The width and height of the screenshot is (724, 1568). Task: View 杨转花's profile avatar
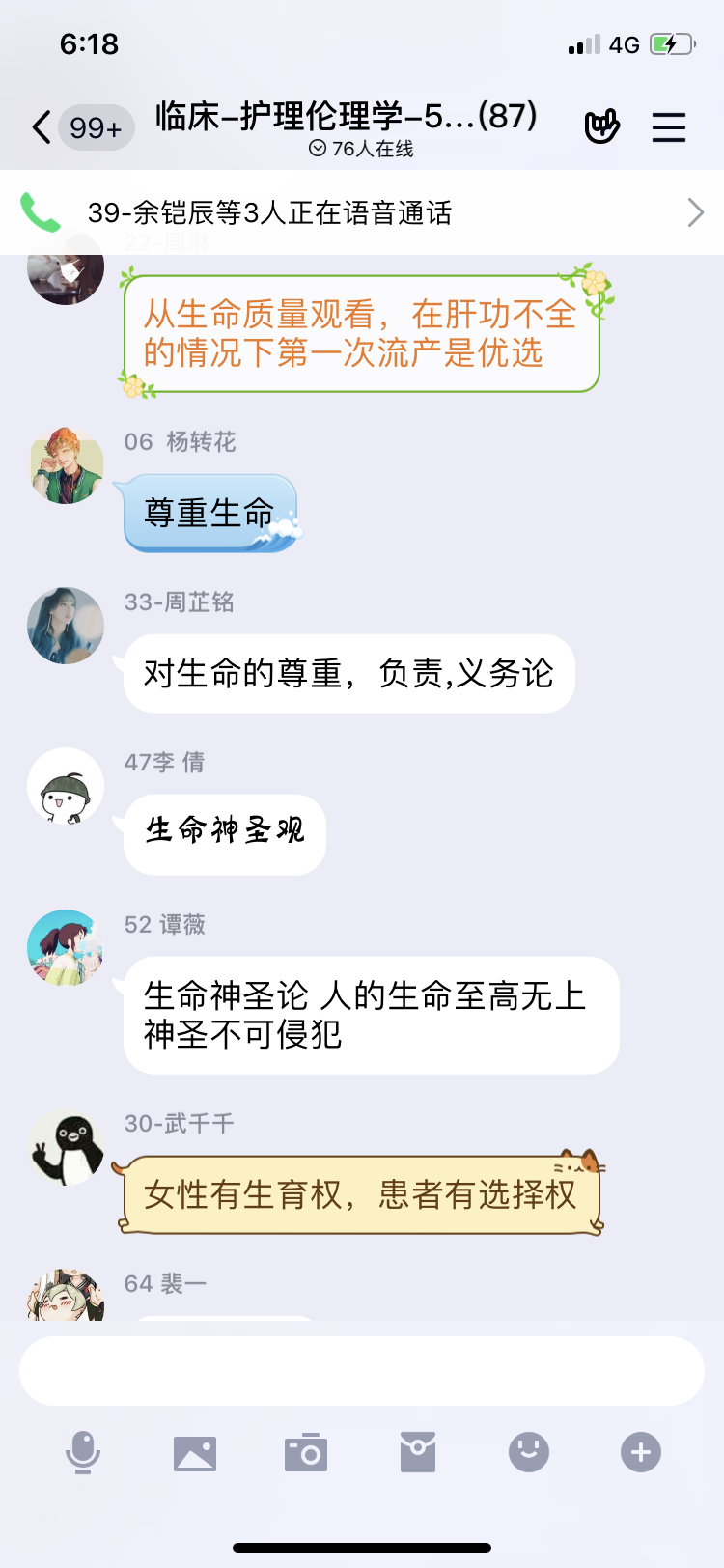click(66, 465)
